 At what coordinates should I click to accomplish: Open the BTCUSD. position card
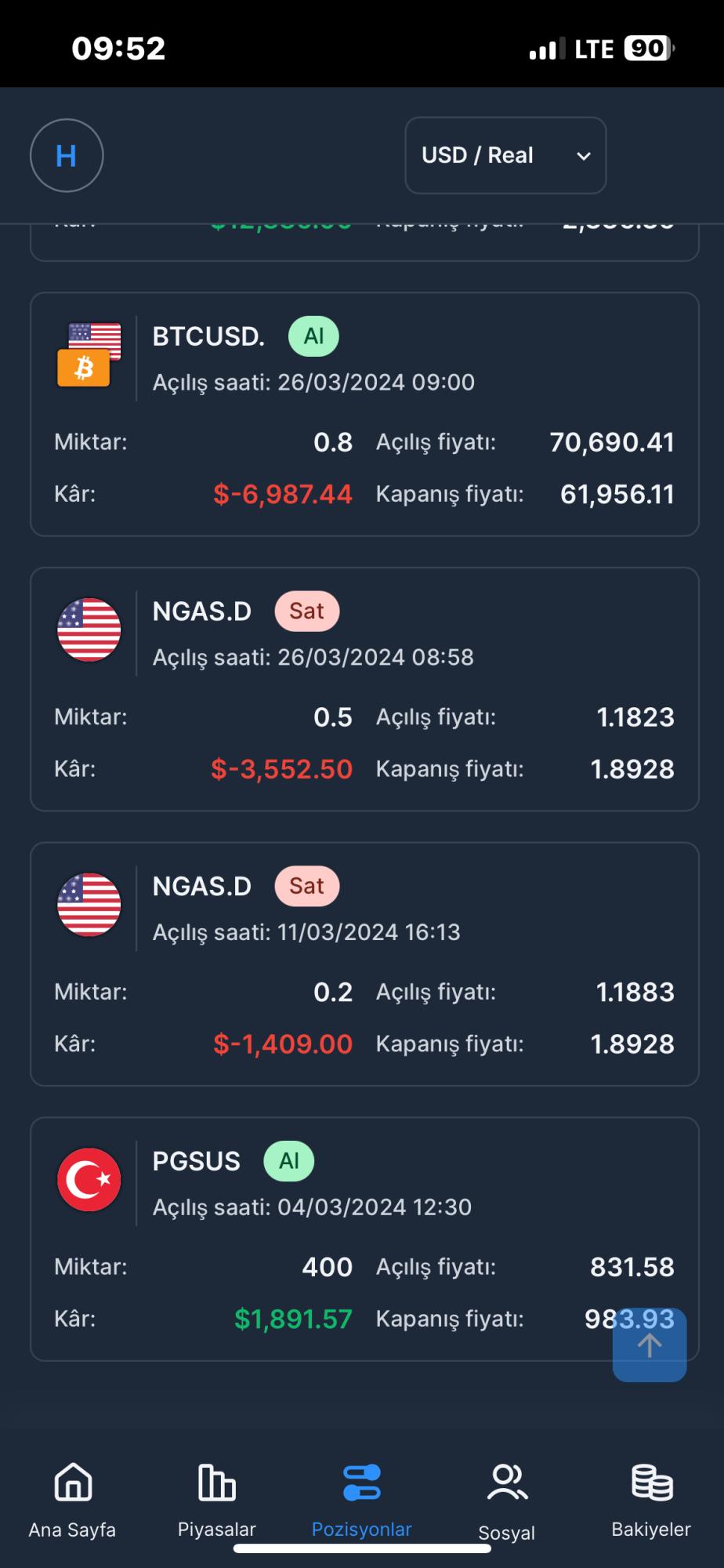click(x=362, y=412)
